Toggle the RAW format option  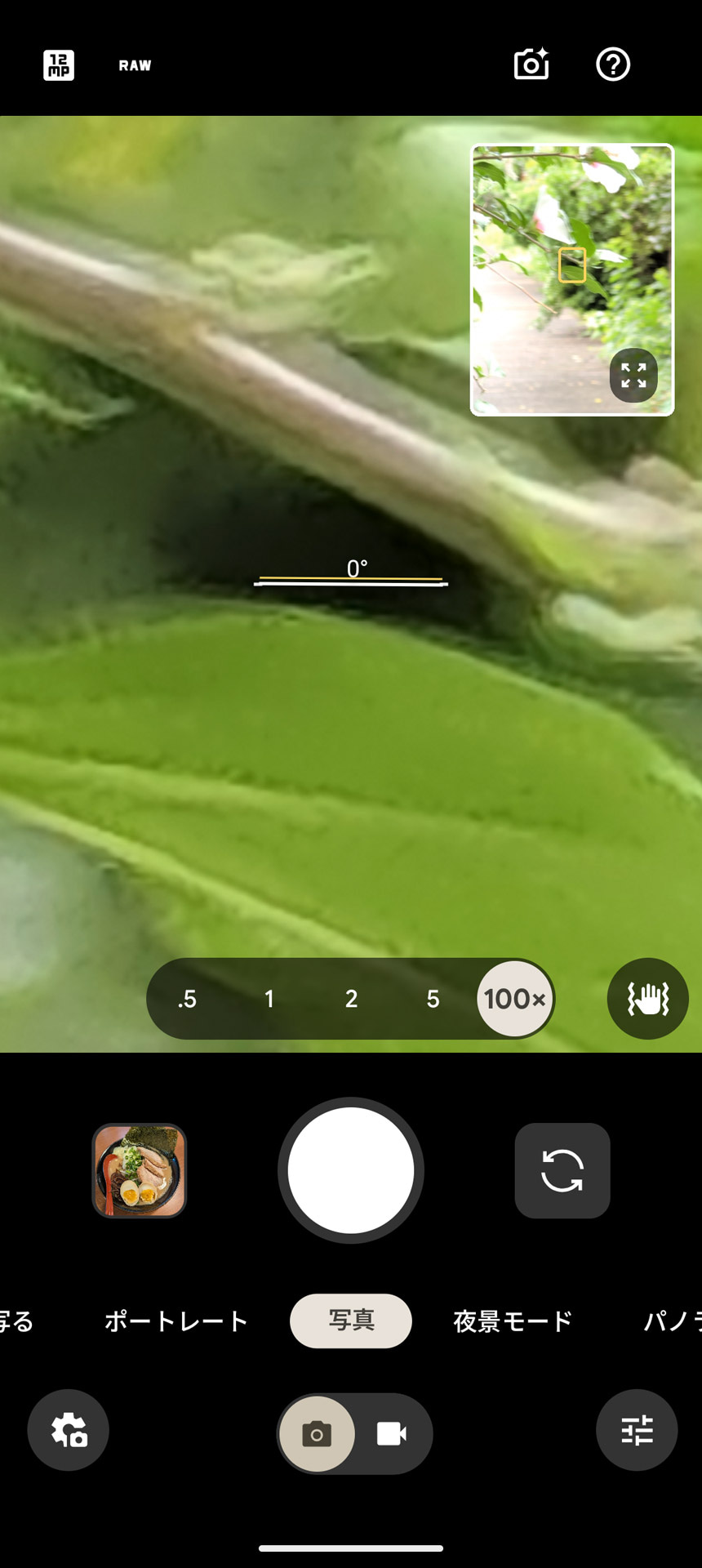(x=135, y=65)
